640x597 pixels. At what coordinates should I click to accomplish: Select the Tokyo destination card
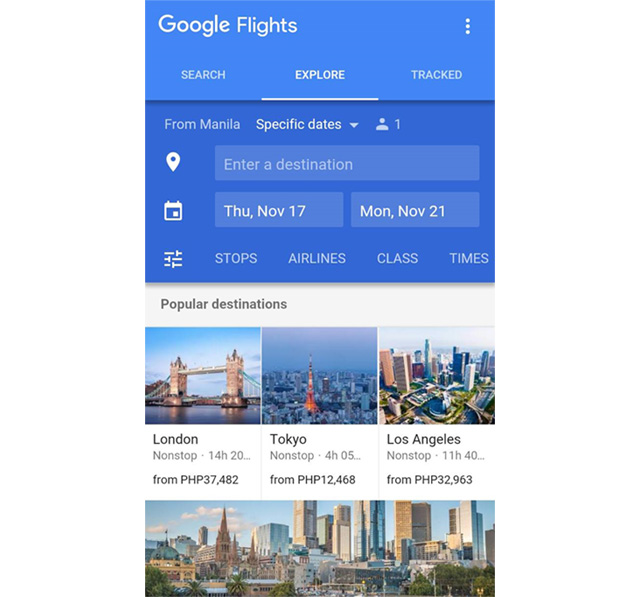point(320,413)
